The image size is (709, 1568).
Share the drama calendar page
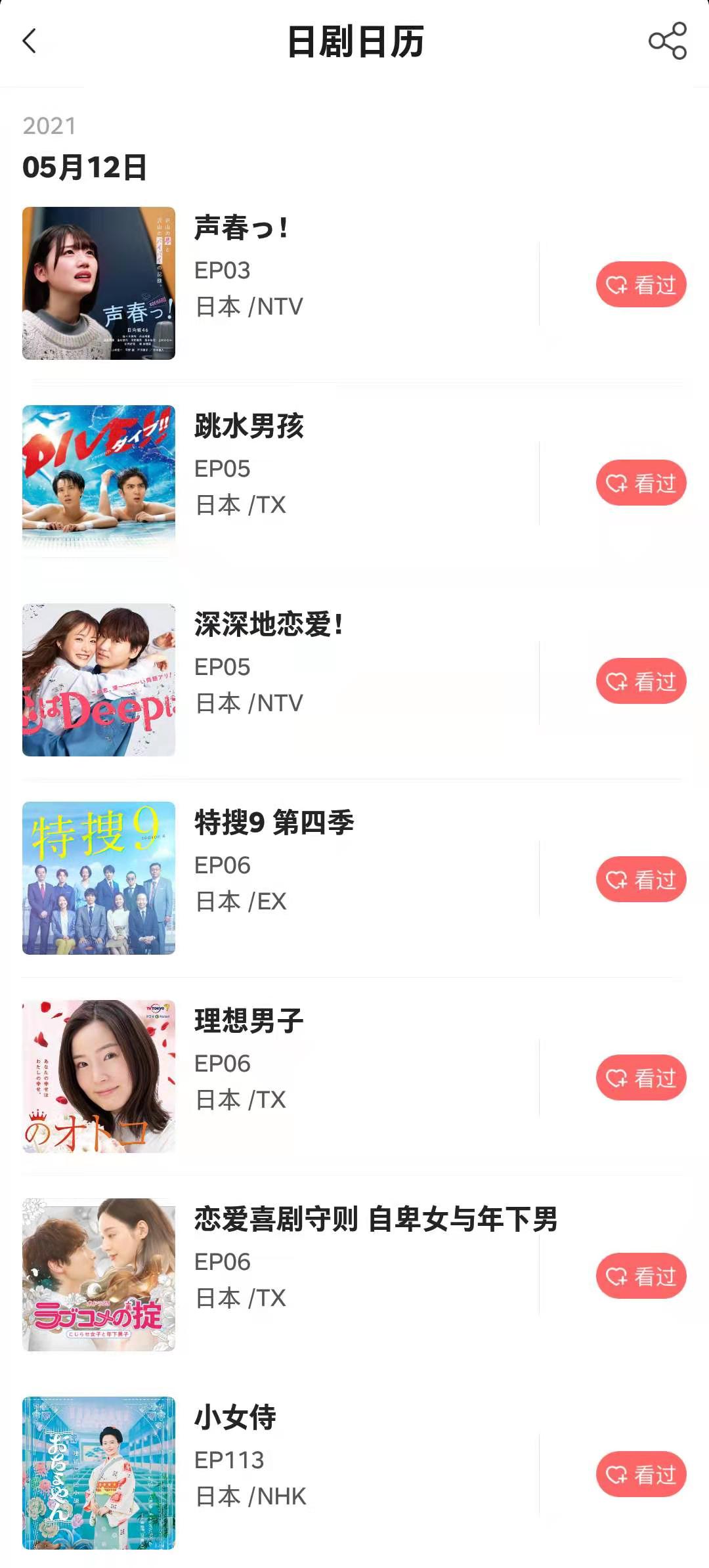point(668,41)
